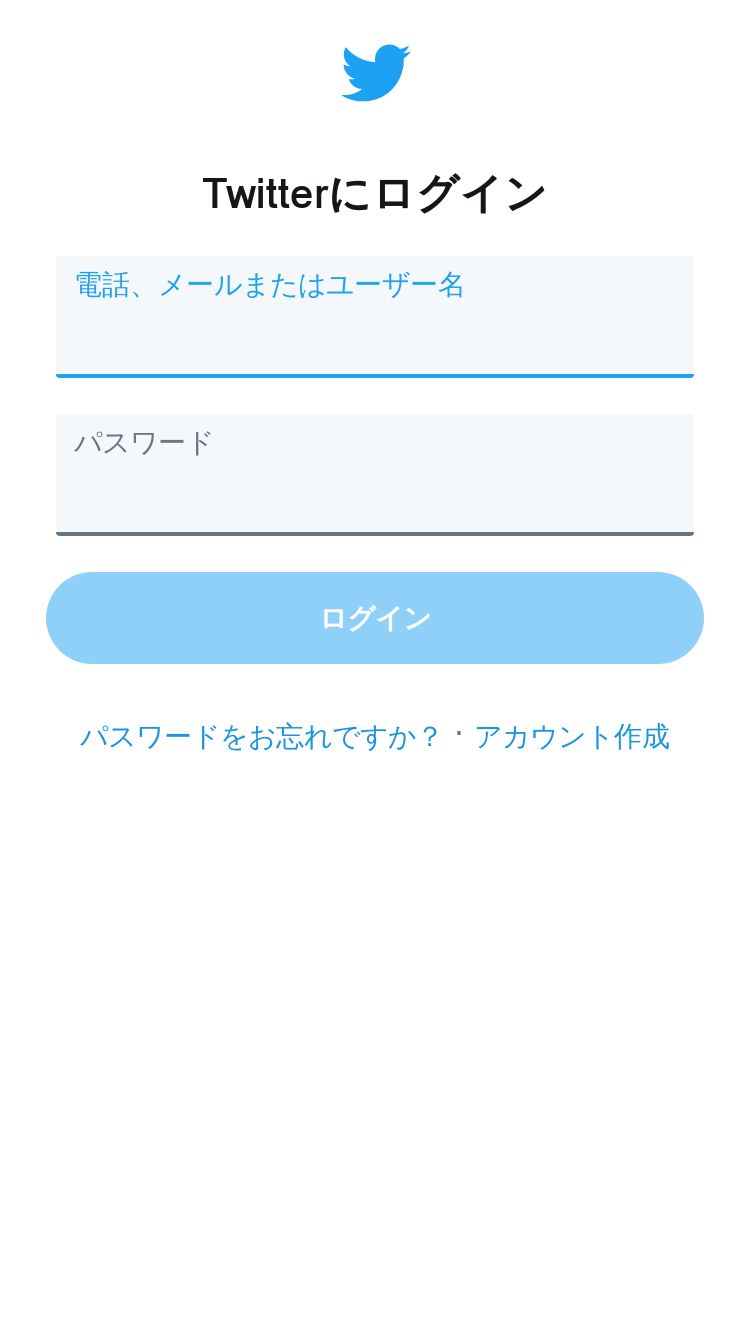The image size is (750, 1334).
Task: Open the パスワードをお忘れですか forgot password link
Action: 260,737
